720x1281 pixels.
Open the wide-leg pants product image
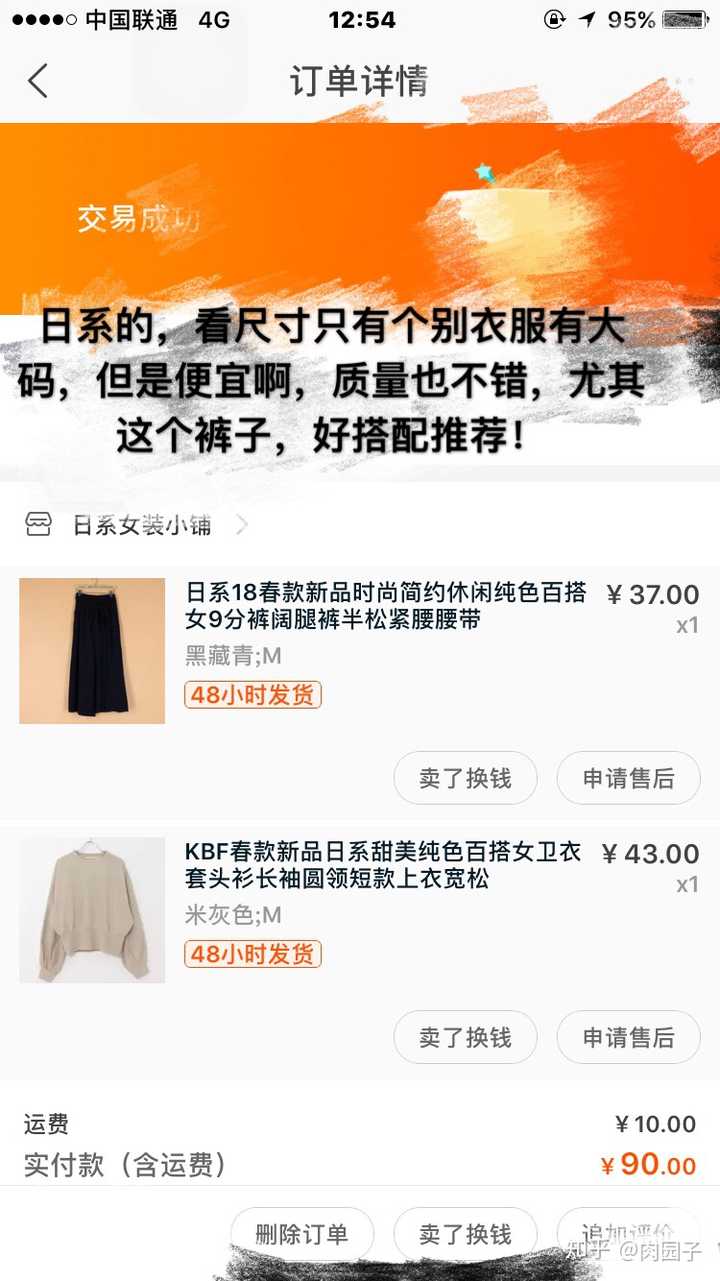click(92, 651)
